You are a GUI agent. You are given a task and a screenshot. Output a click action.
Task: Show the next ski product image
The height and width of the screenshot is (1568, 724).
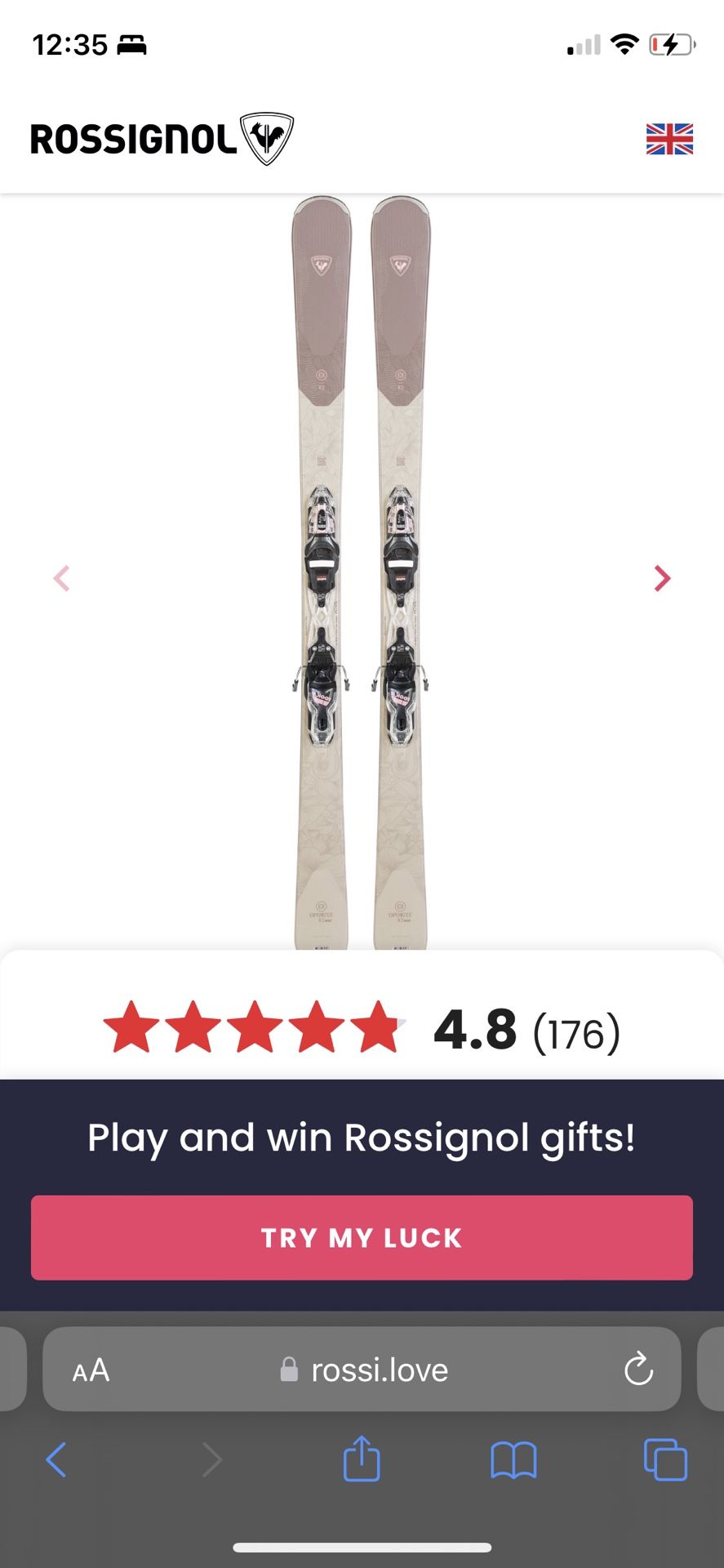coord(662,578)
